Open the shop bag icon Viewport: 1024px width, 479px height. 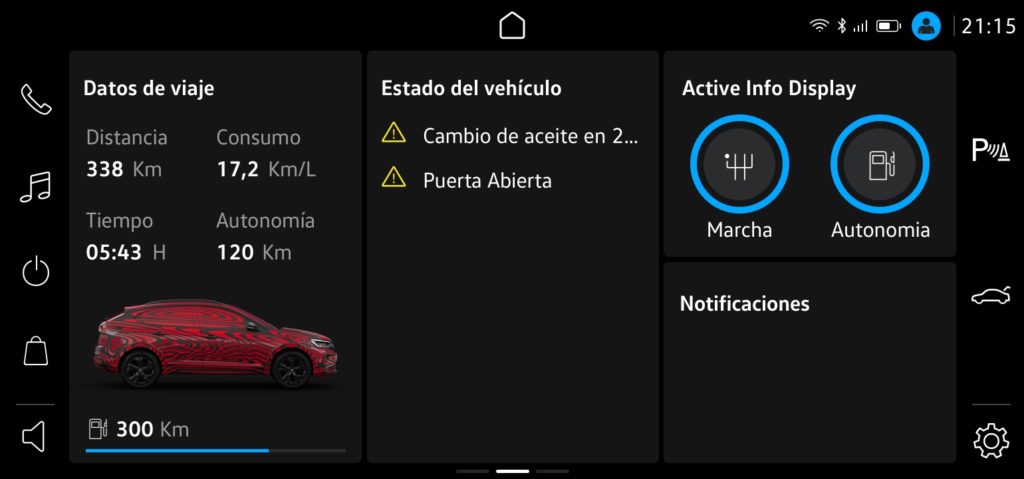36,351
